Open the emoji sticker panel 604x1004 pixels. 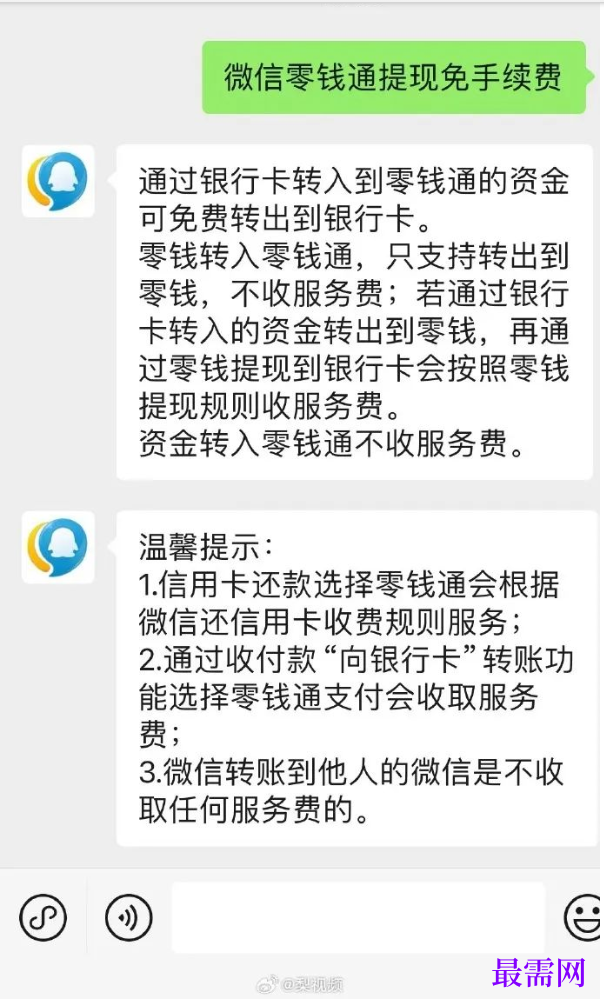coord(584,918)
